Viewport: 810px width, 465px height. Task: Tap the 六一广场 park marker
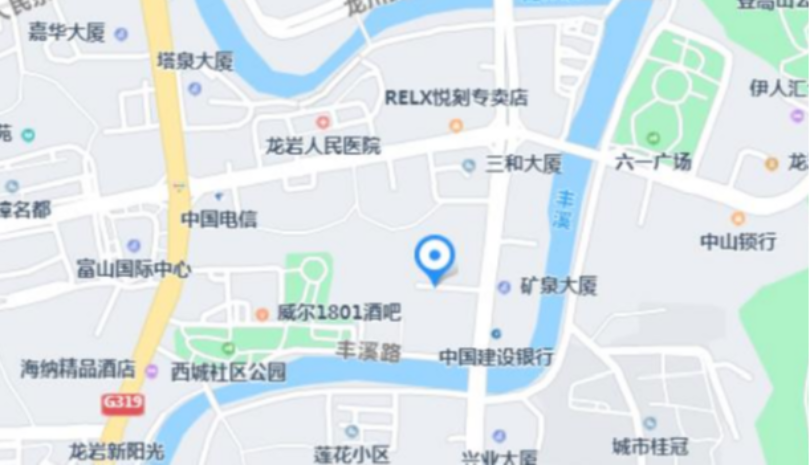click(653, 138)
